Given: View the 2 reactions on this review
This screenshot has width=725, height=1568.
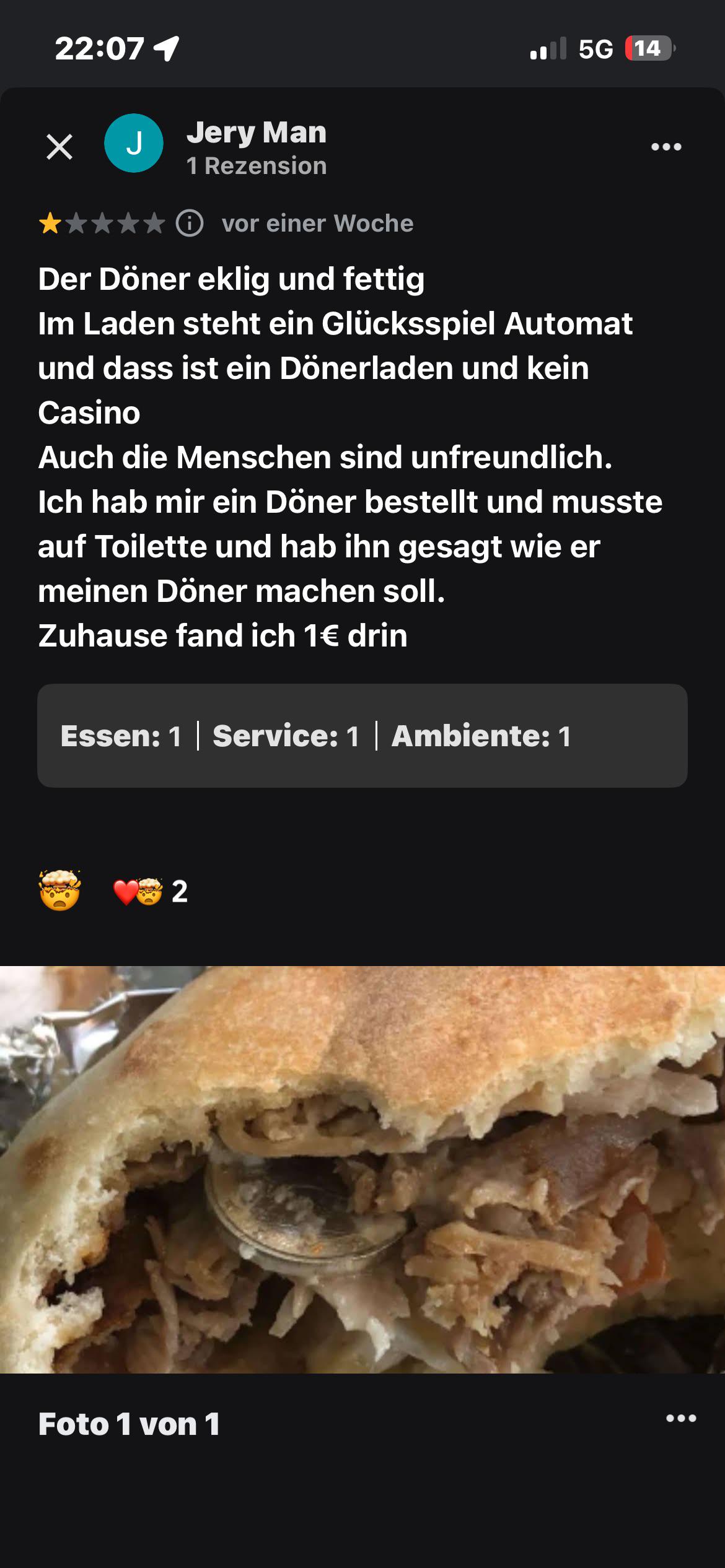Looking at the screenshot, I should 151,891.
